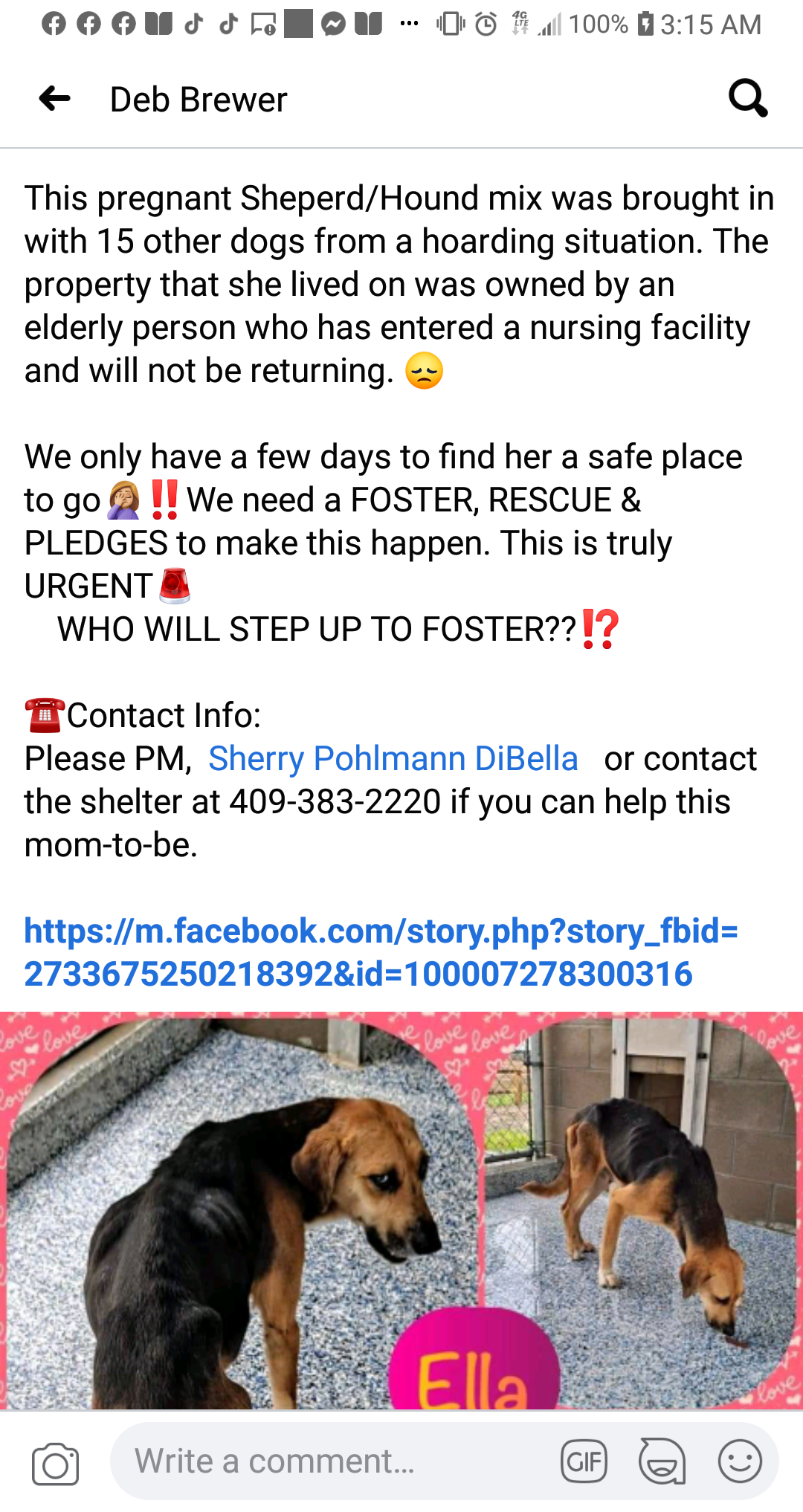
Task: Open the search magnifier icon
Action: pos(747,98)
